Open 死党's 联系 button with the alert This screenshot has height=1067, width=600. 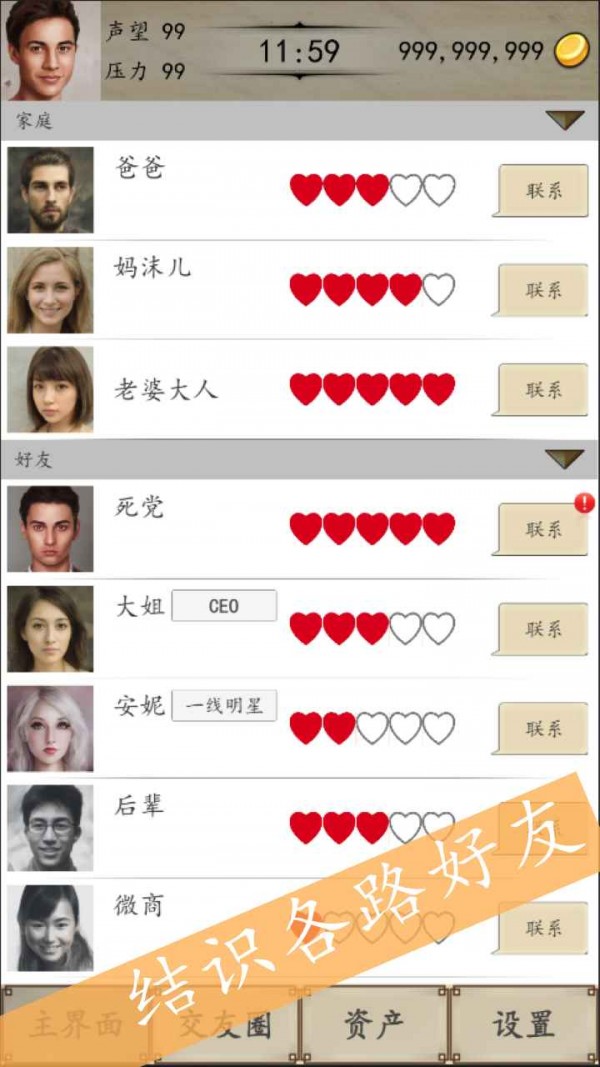click(x=541, y=529)
